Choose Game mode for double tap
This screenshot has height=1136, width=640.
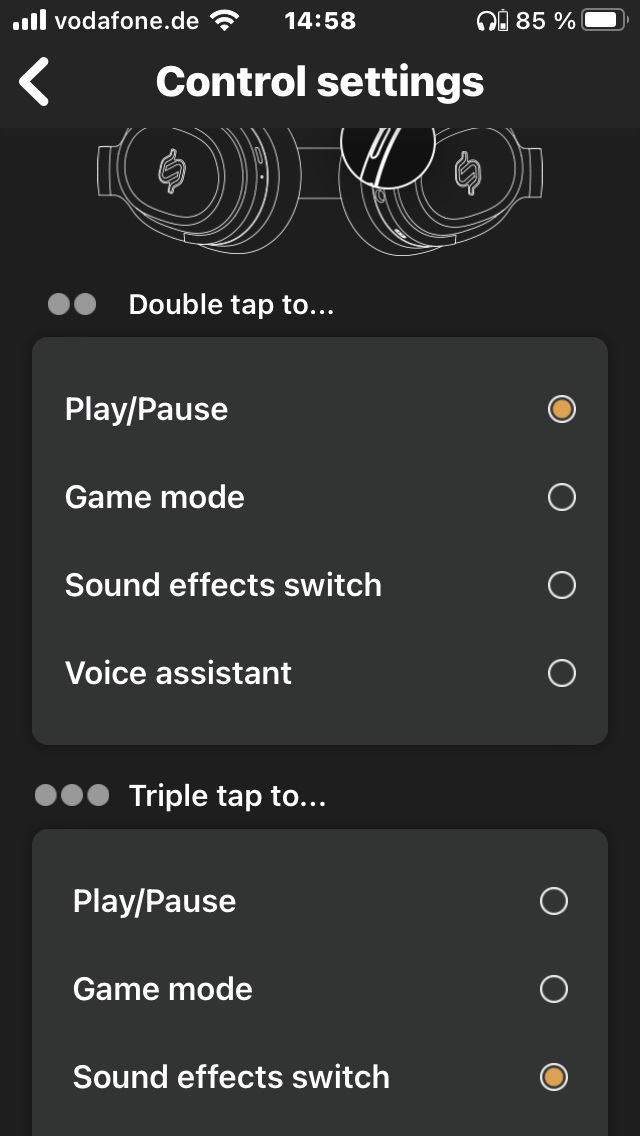(x=320, y=498)
